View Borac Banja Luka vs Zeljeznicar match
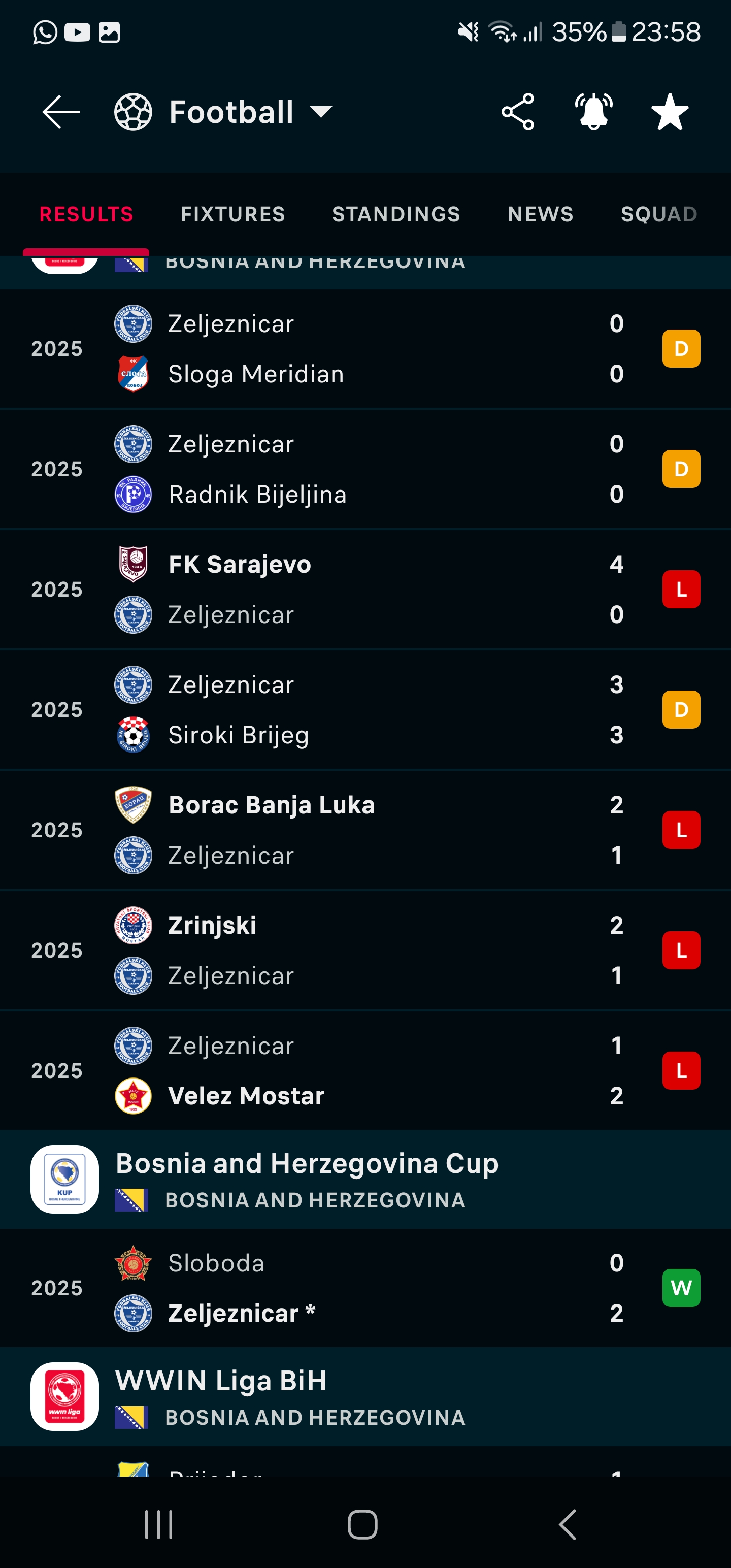Screen dimensions: 731x1568 coord(365,830)
